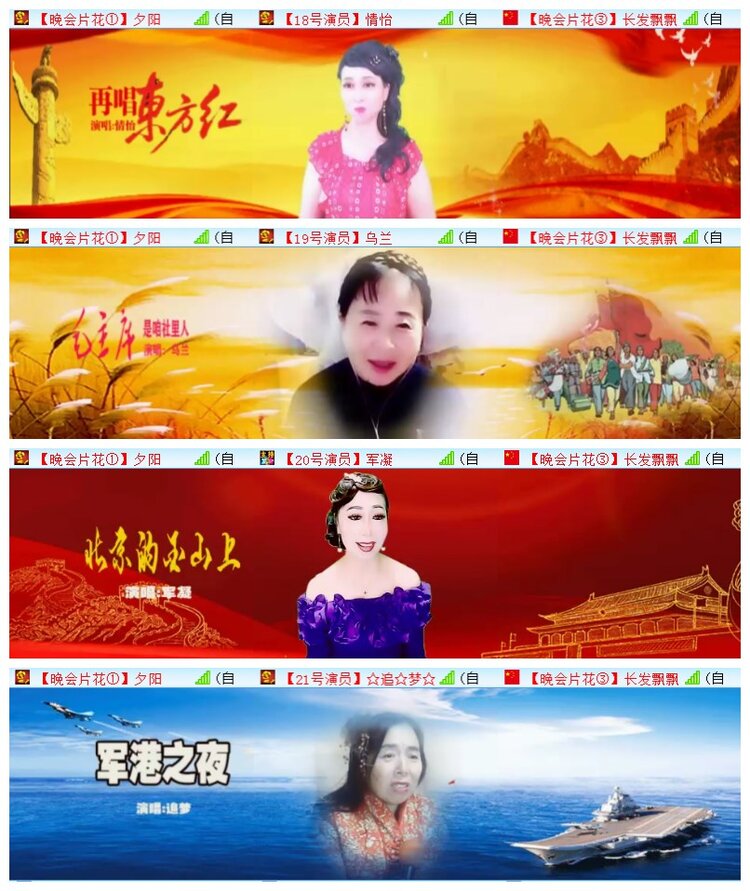The image size is (750, 891).
Task: Click the avatar icon before 【21号演员】☆追☆梦☆
Action: tap(266, 678)
